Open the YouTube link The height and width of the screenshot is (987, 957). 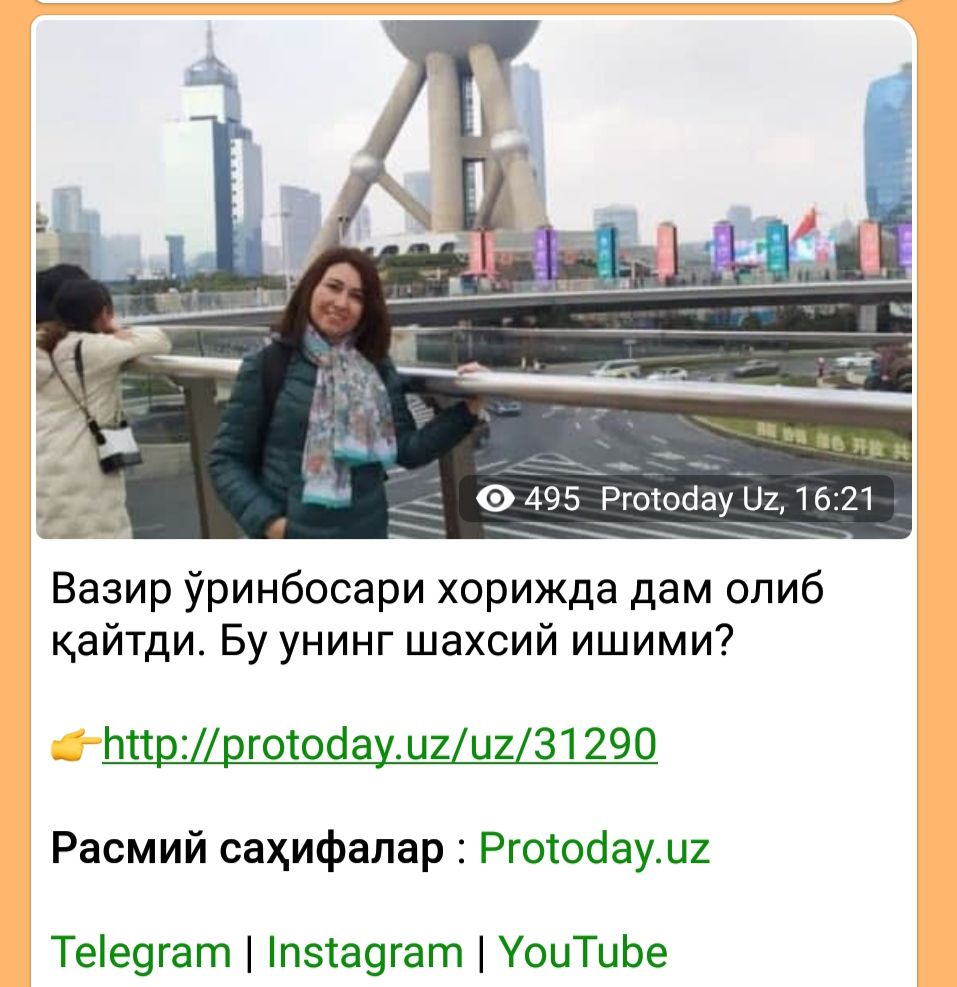[x=583, y=951]
